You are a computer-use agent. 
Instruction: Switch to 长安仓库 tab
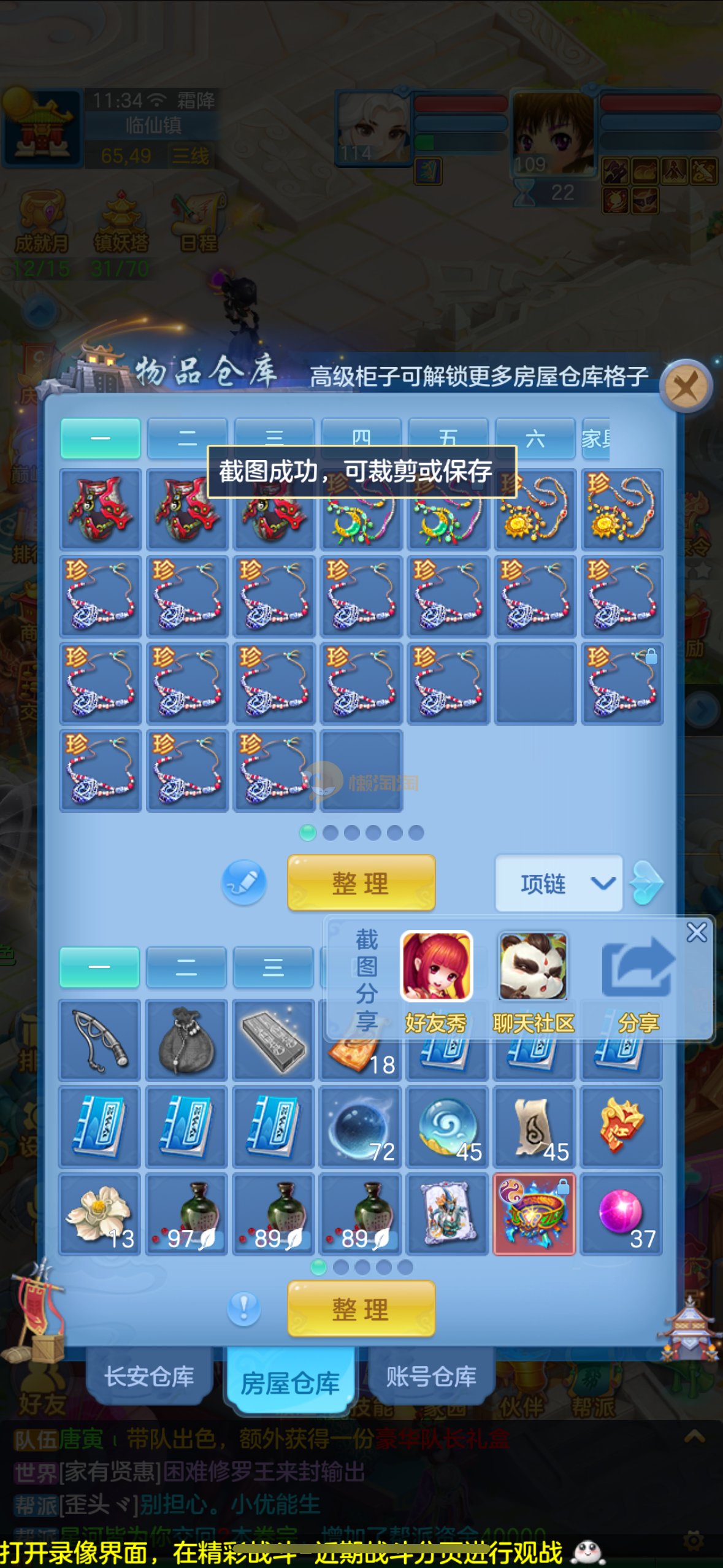(x=149, y=1376)
